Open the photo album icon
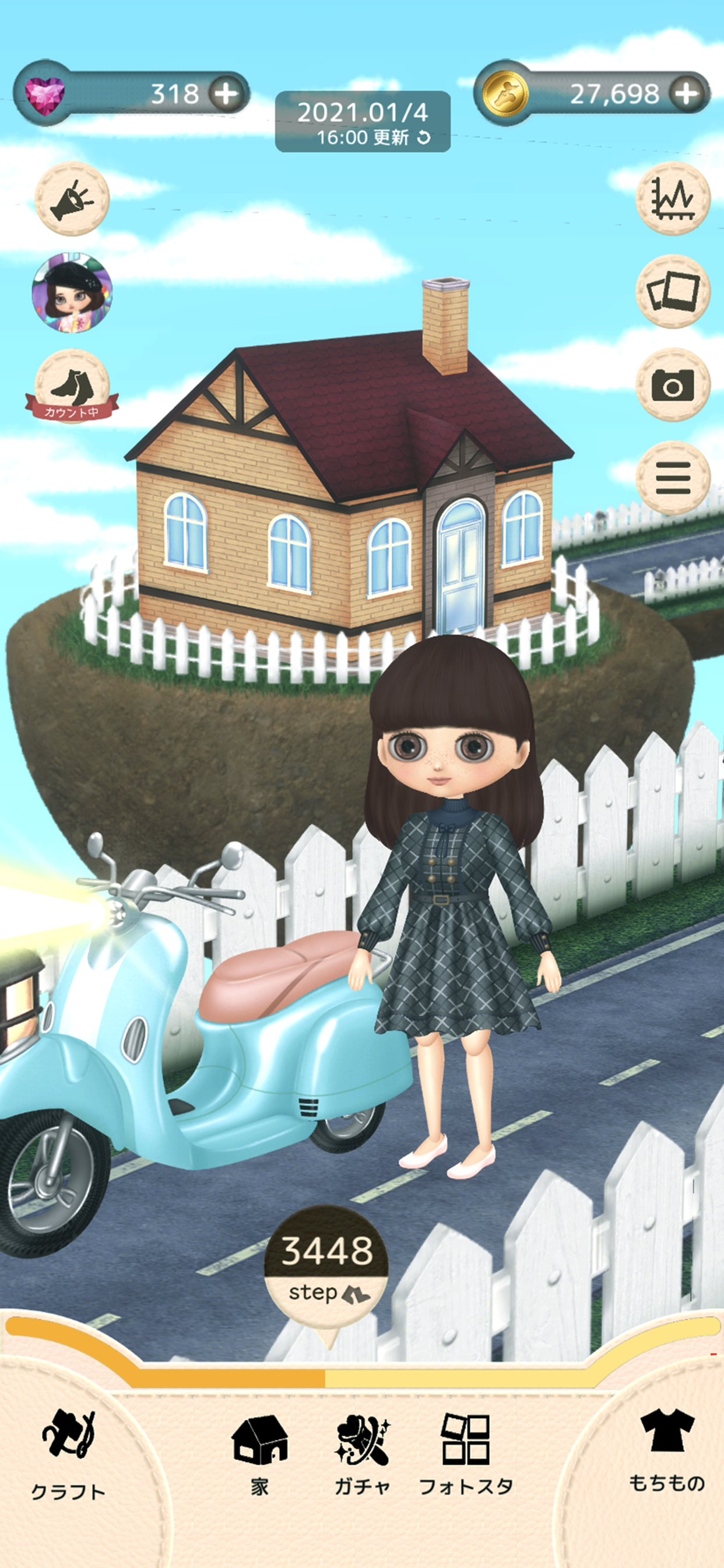The height and width of the screenshot is (1568, 724). 673,292
